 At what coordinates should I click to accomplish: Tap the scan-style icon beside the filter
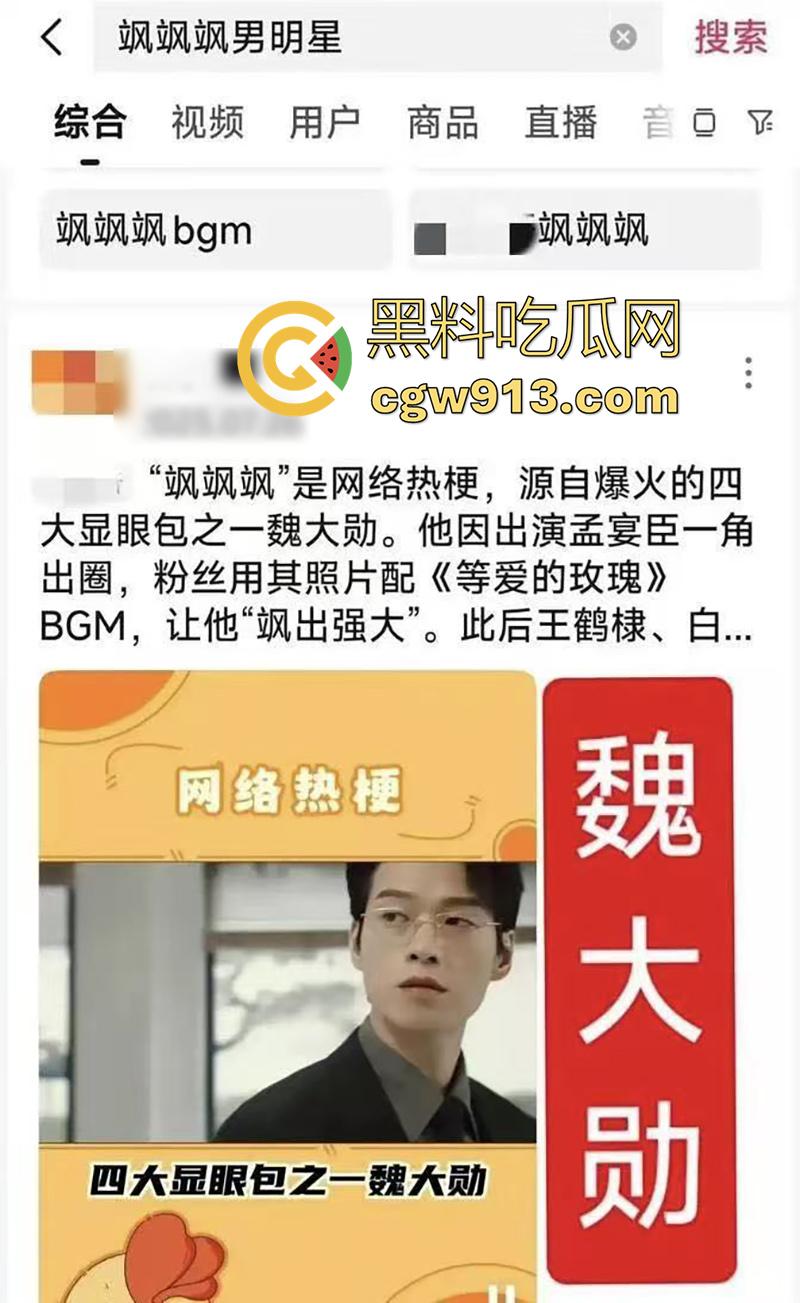[705, 122]
